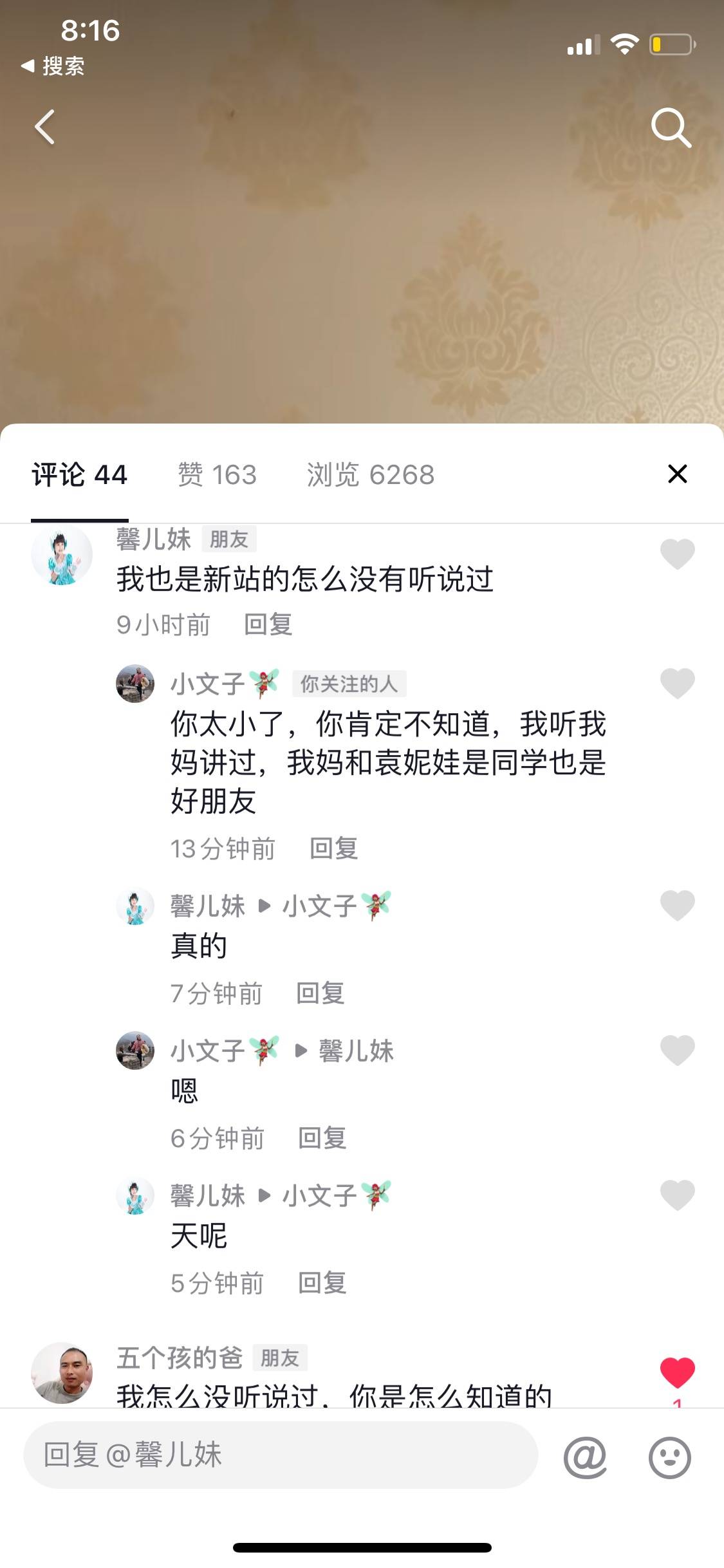Like 小文子's comment about 袁妮娃
Viewport: 724px width, 1568px height.
(x=677, y=682)
